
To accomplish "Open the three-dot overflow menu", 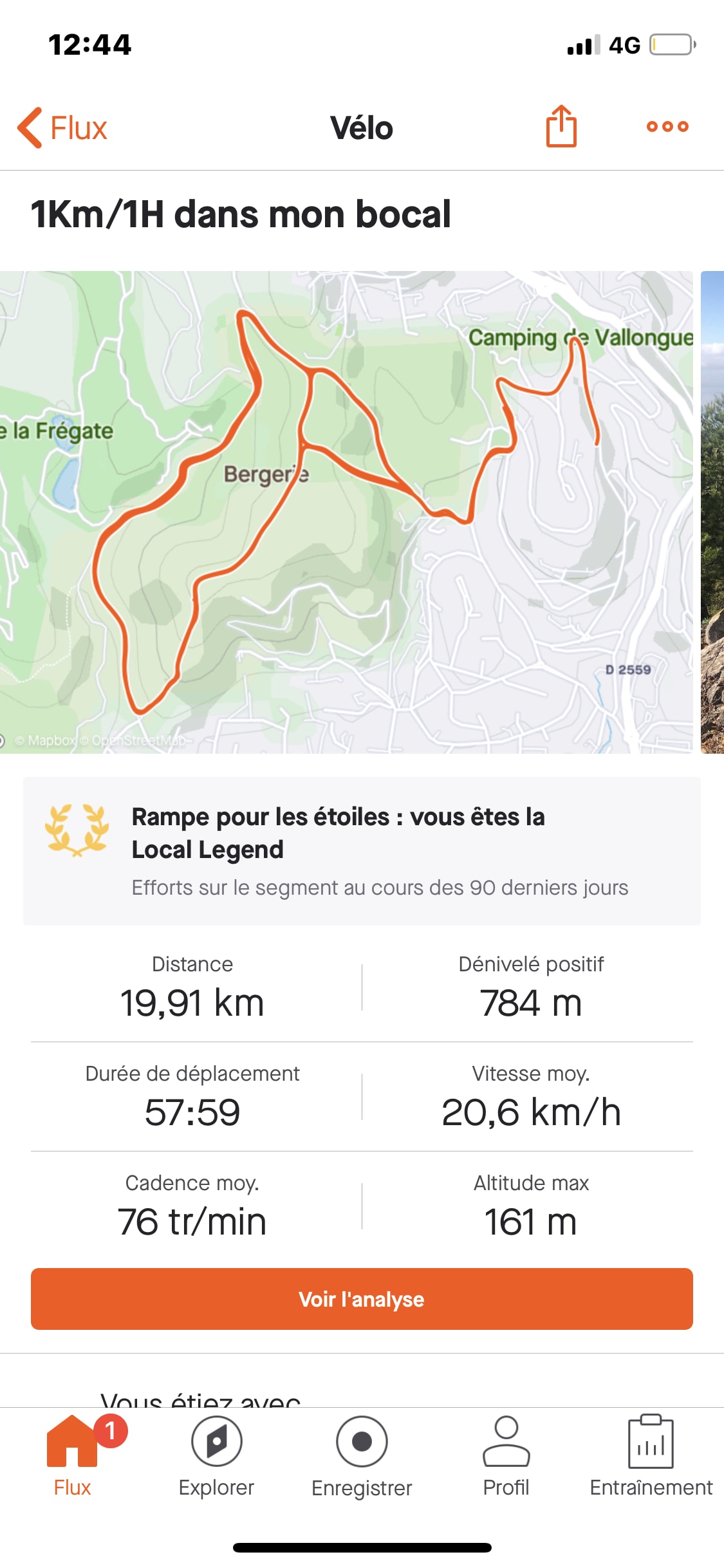I will pyautogui.click(x=667, y=126).
